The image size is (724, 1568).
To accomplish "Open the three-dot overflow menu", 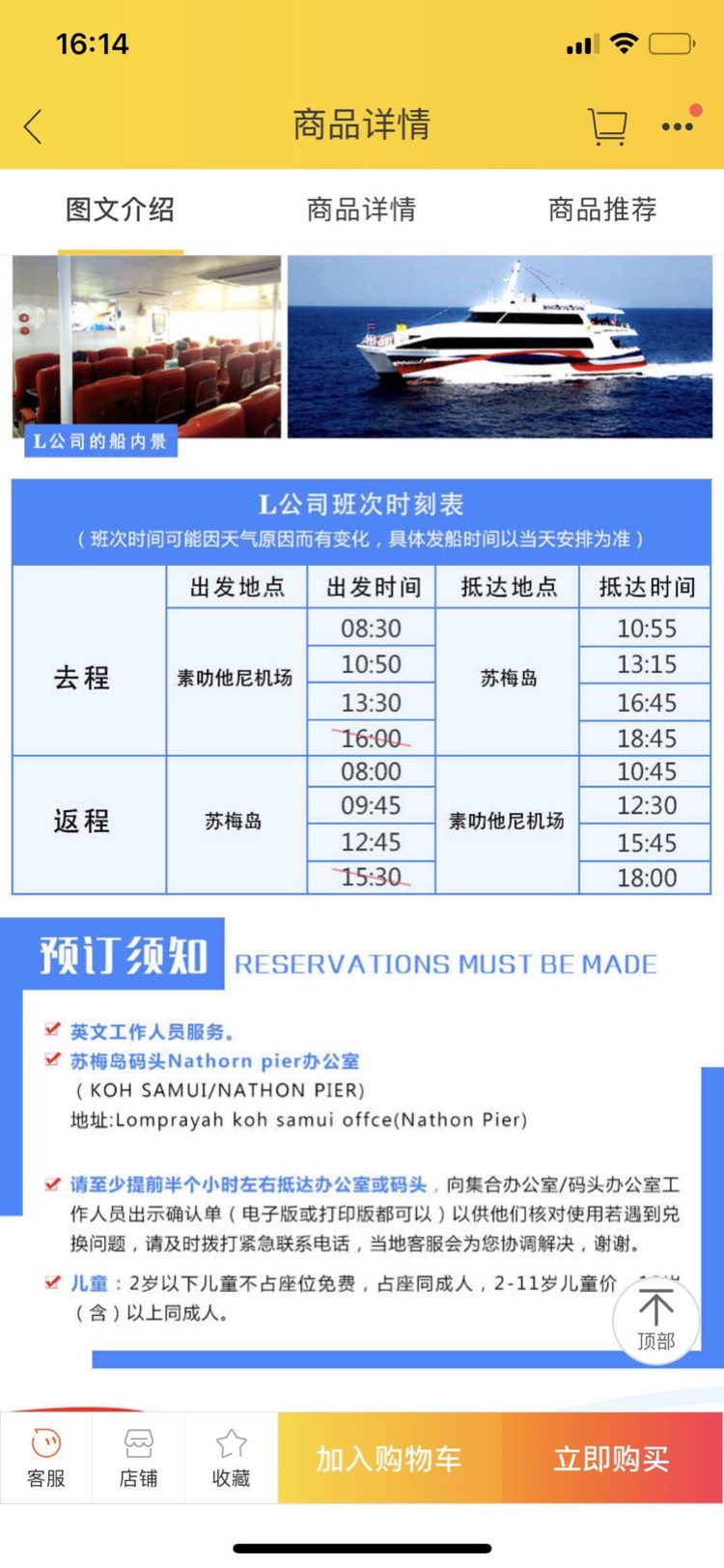I will coord(677,126).
